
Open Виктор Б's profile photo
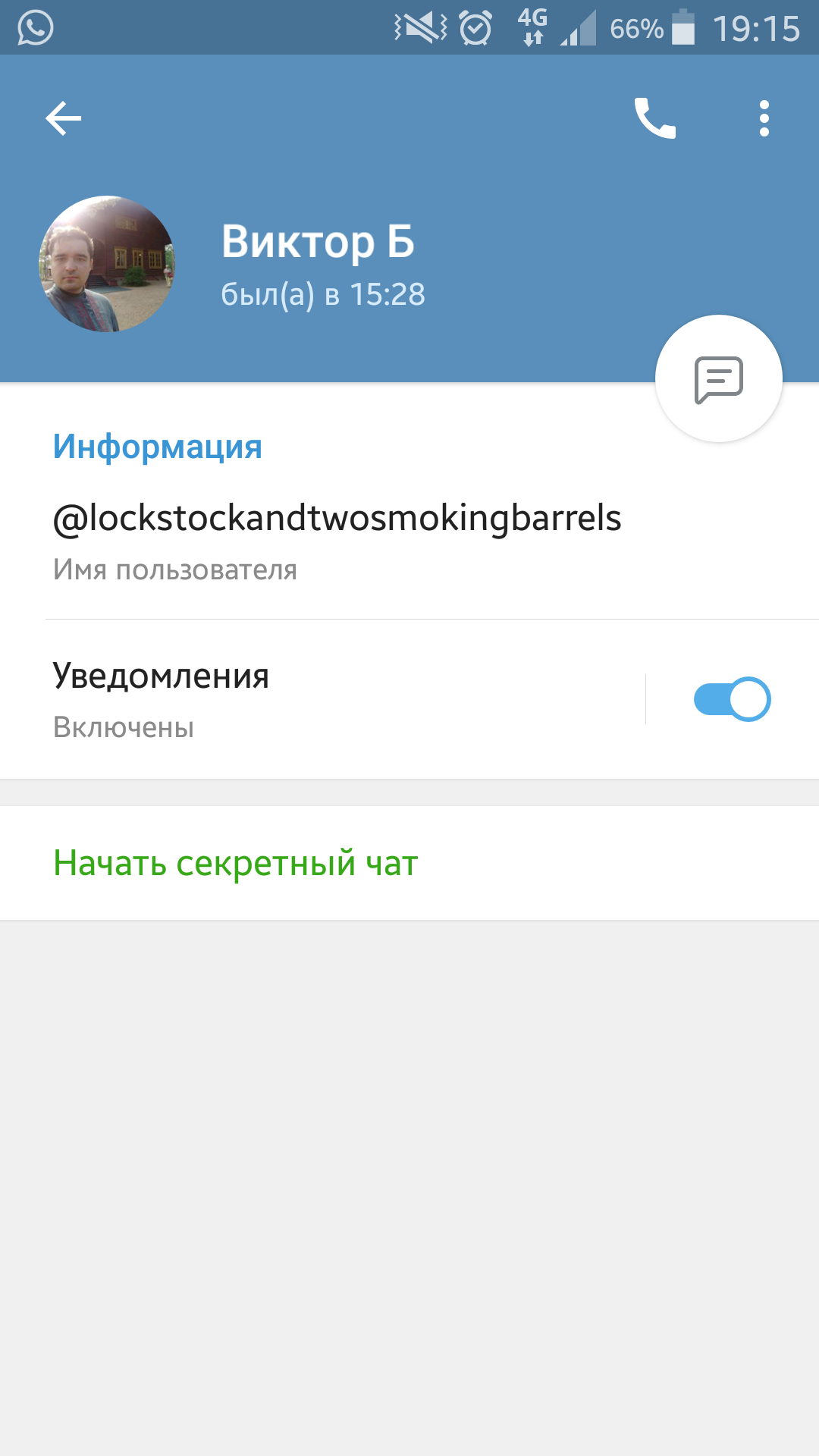point(107,264)
